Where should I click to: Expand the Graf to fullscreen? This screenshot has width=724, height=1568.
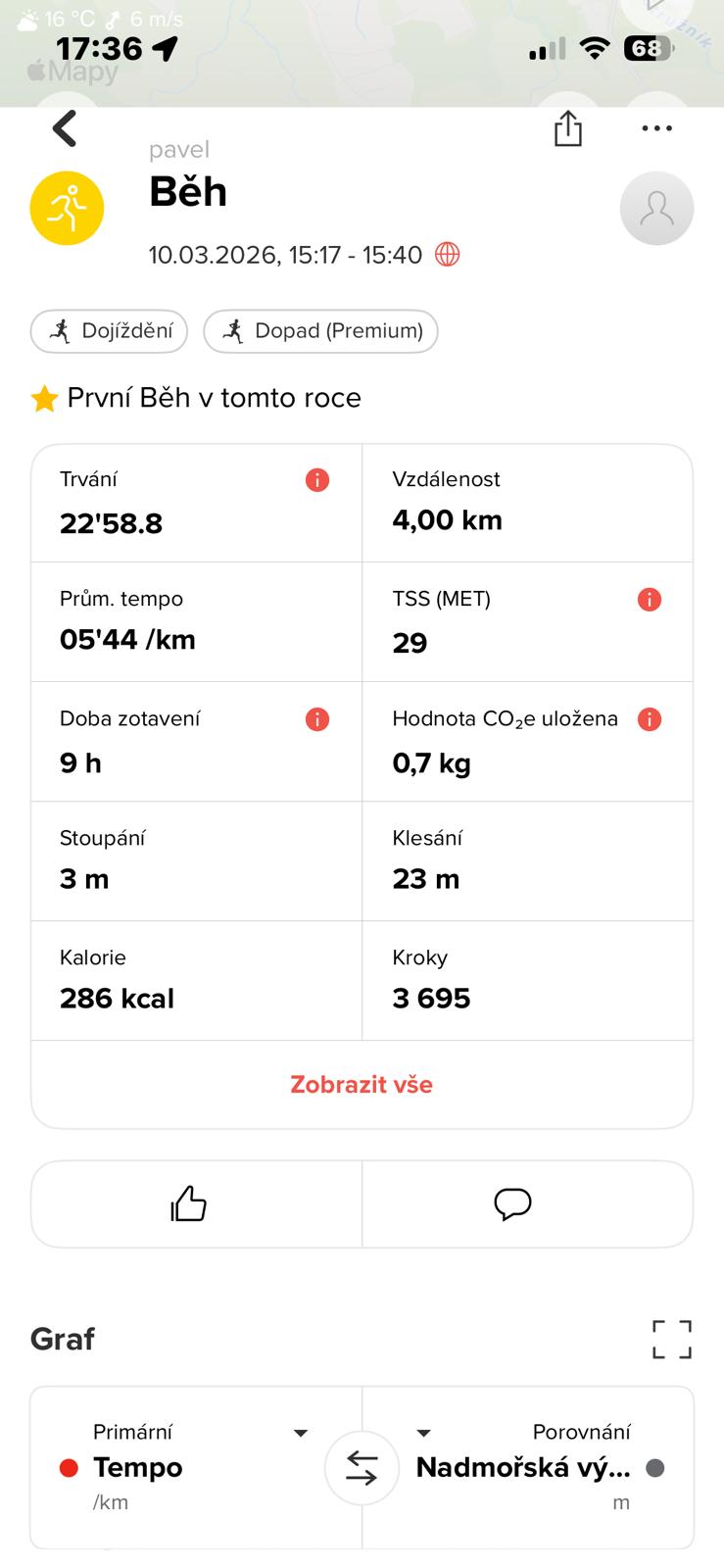[x=671, y=1339]
